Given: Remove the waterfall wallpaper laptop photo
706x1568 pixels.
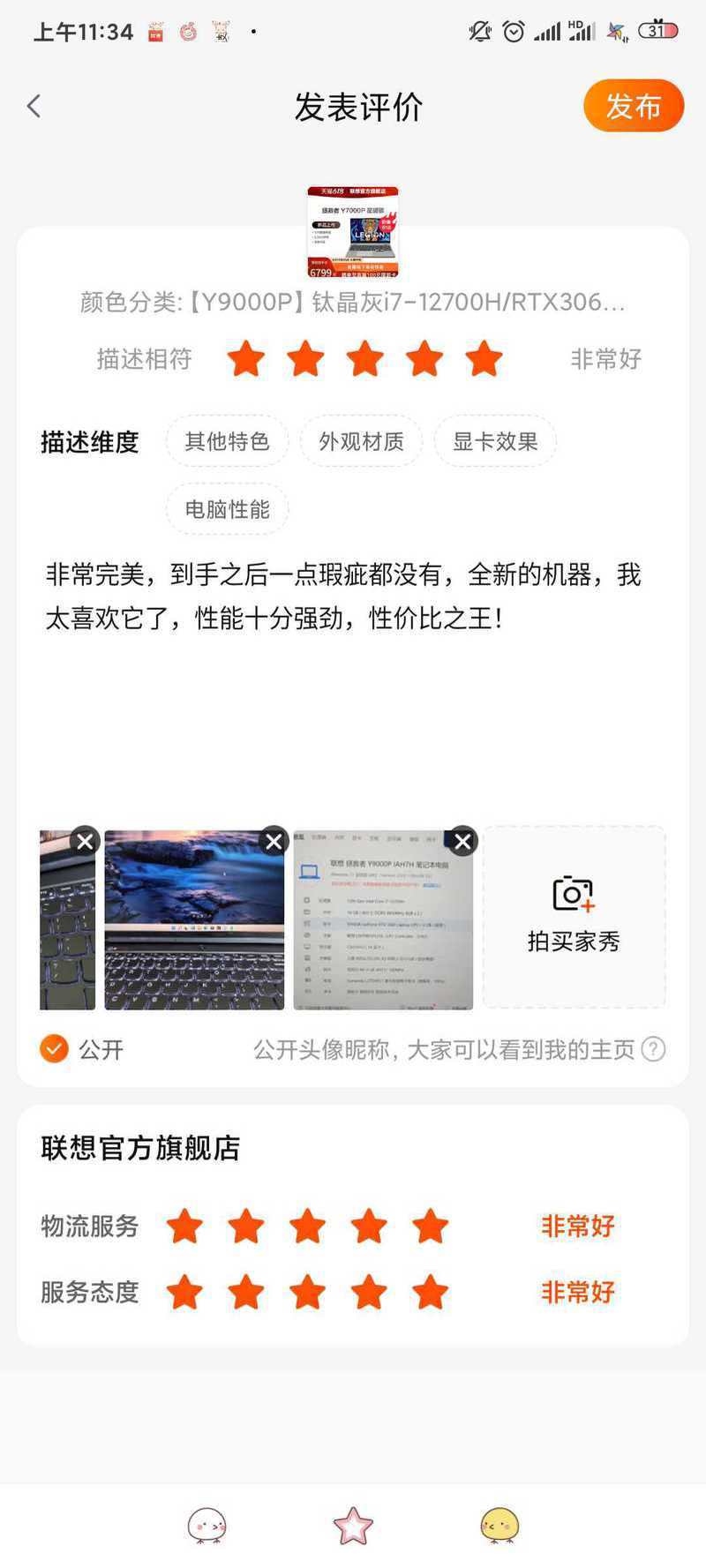Looking at the screenshot, I should point(274,842).
